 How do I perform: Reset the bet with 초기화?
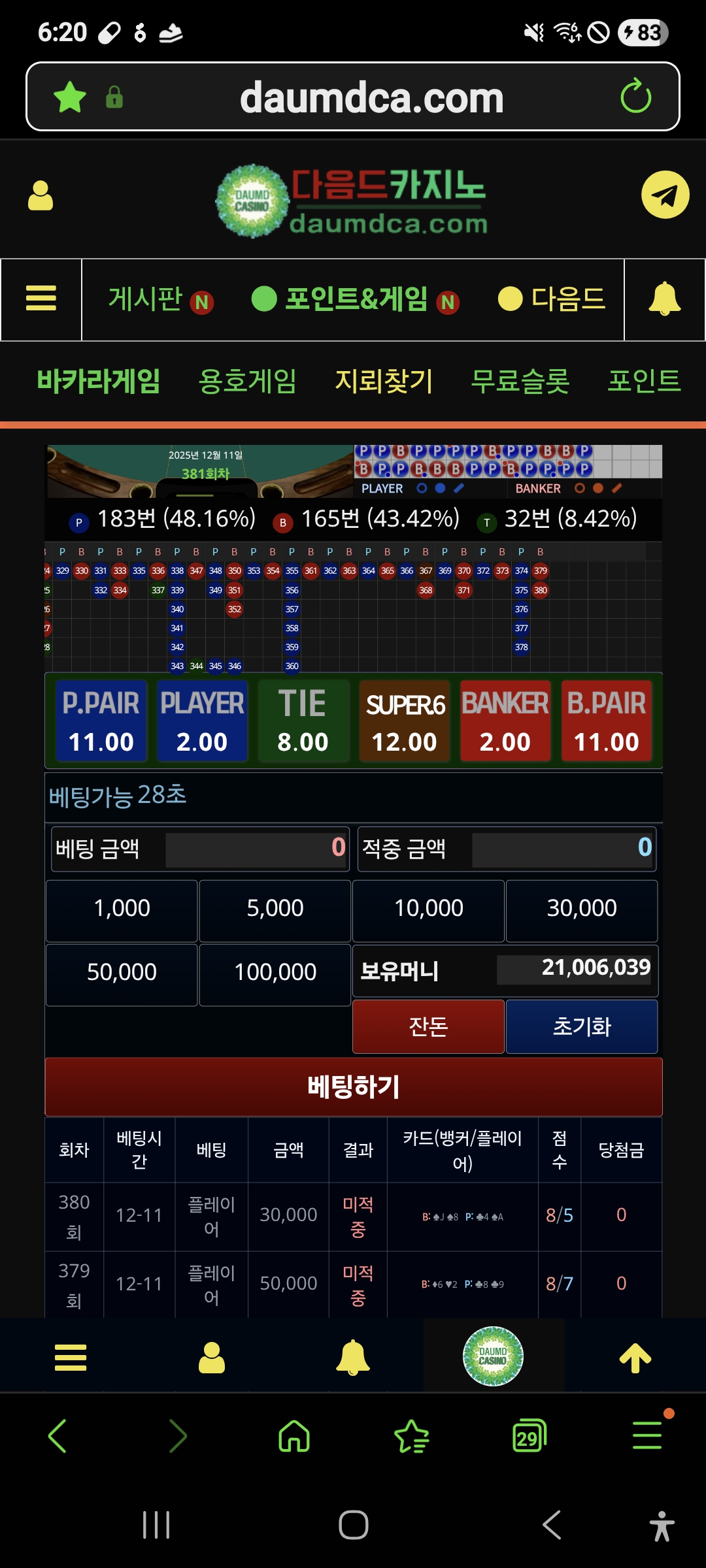(582, 1026)
